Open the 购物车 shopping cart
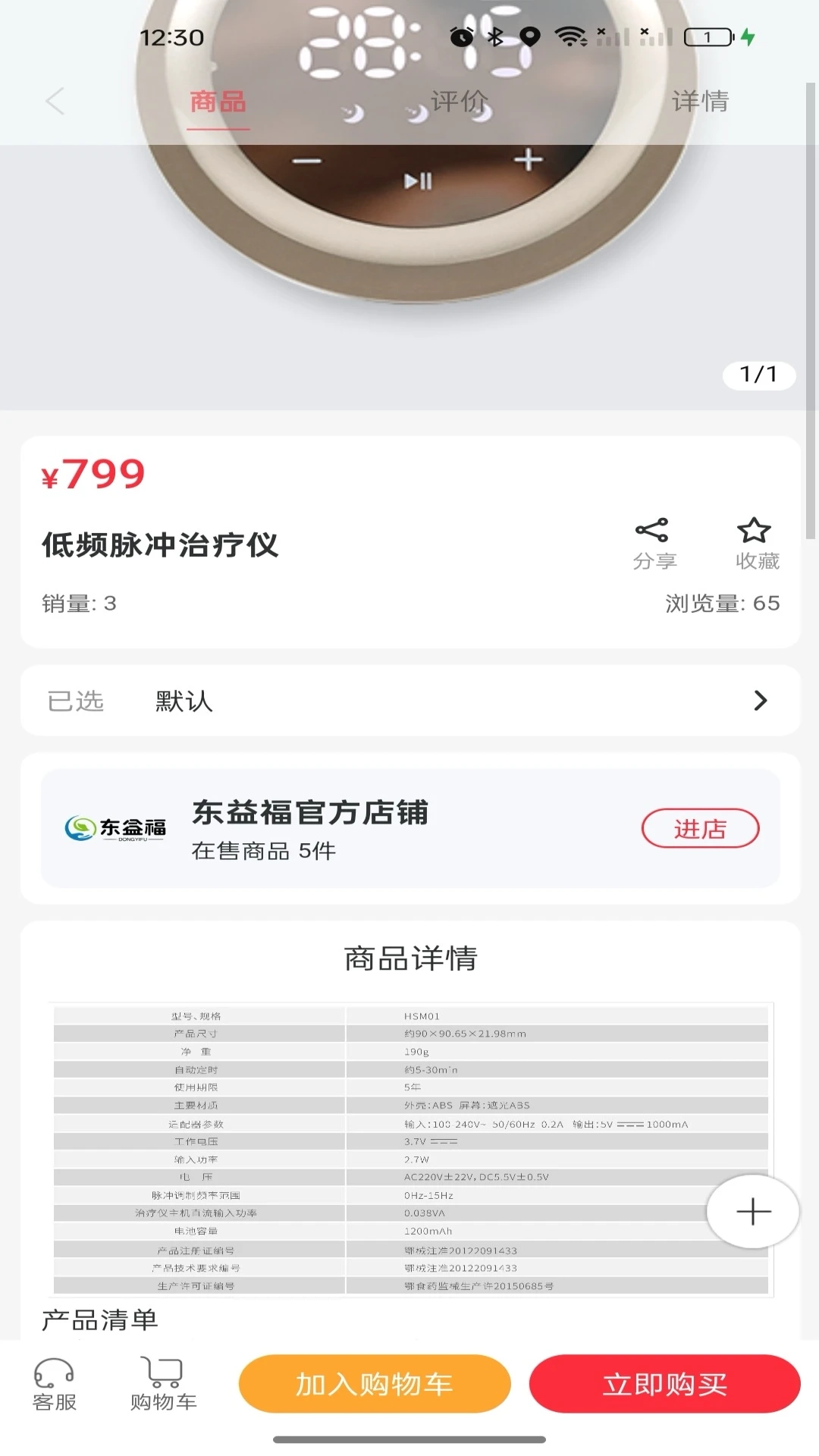This screenshot has width=819, height=1456. 164,1385
